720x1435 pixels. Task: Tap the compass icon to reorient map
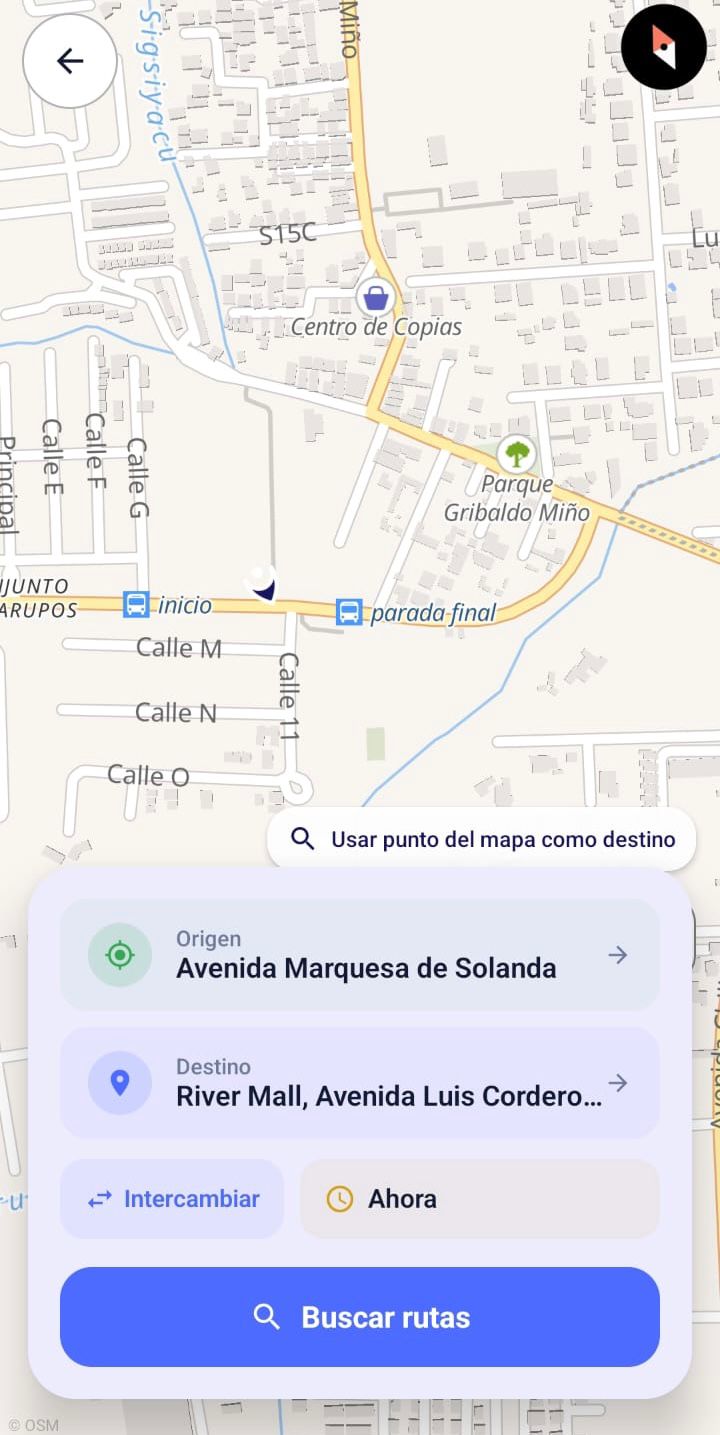pos(663,46)
